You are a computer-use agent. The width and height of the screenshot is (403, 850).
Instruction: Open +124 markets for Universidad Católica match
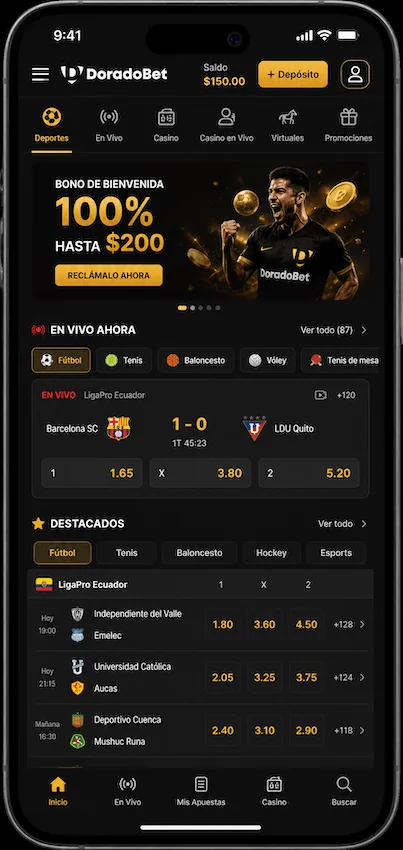tap(348, 678)
